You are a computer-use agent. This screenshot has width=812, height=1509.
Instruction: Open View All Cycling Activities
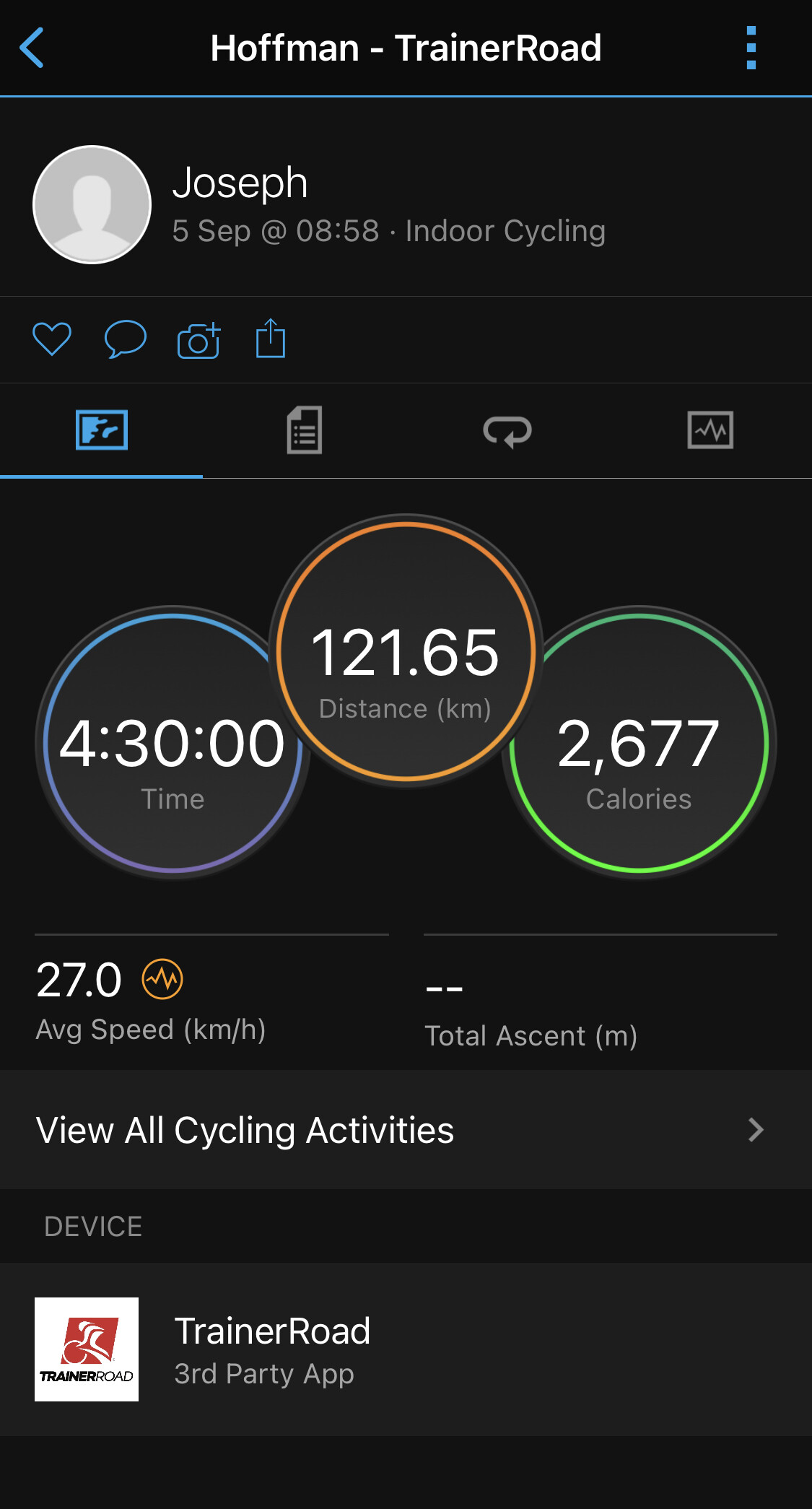point(406,1130)
